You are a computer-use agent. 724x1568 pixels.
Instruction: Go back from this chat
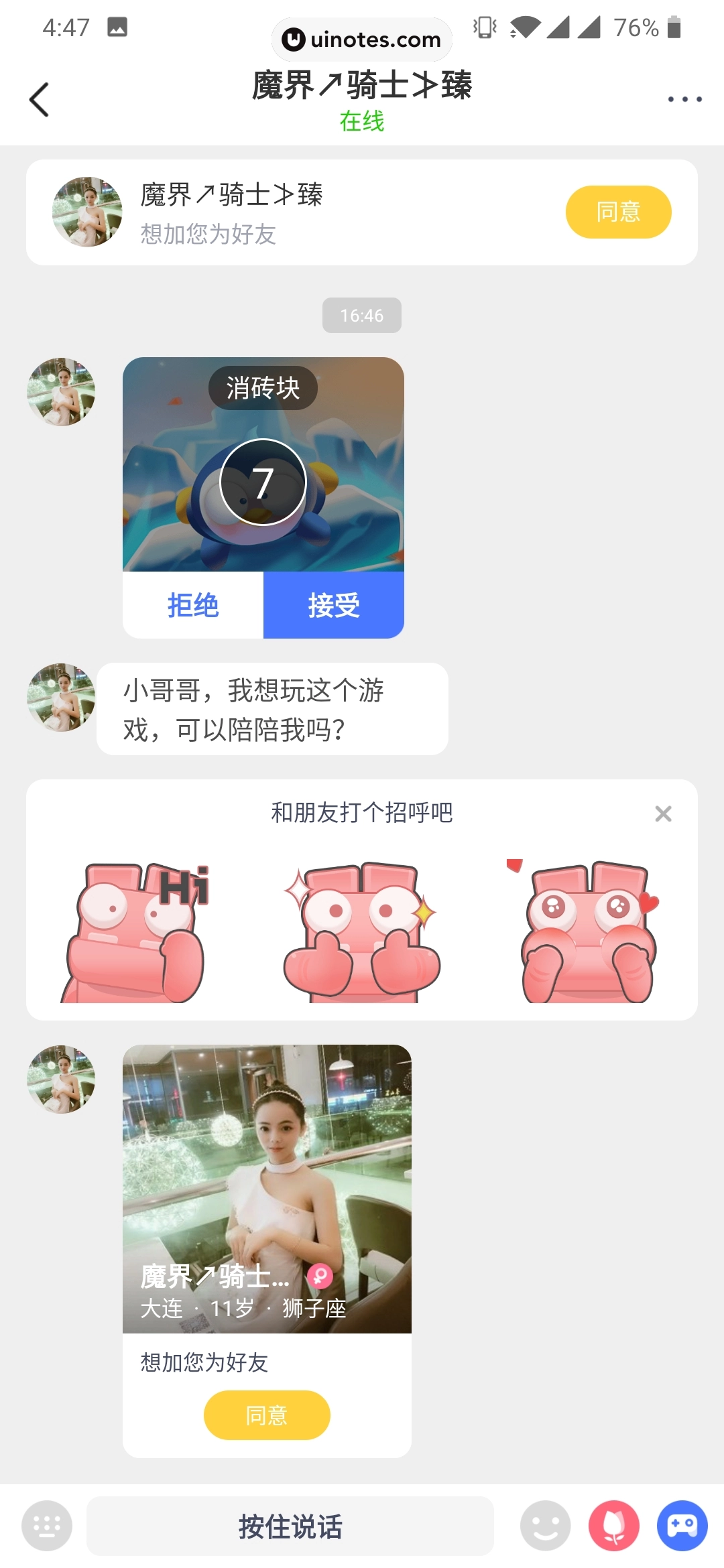(x=40, y=100)
